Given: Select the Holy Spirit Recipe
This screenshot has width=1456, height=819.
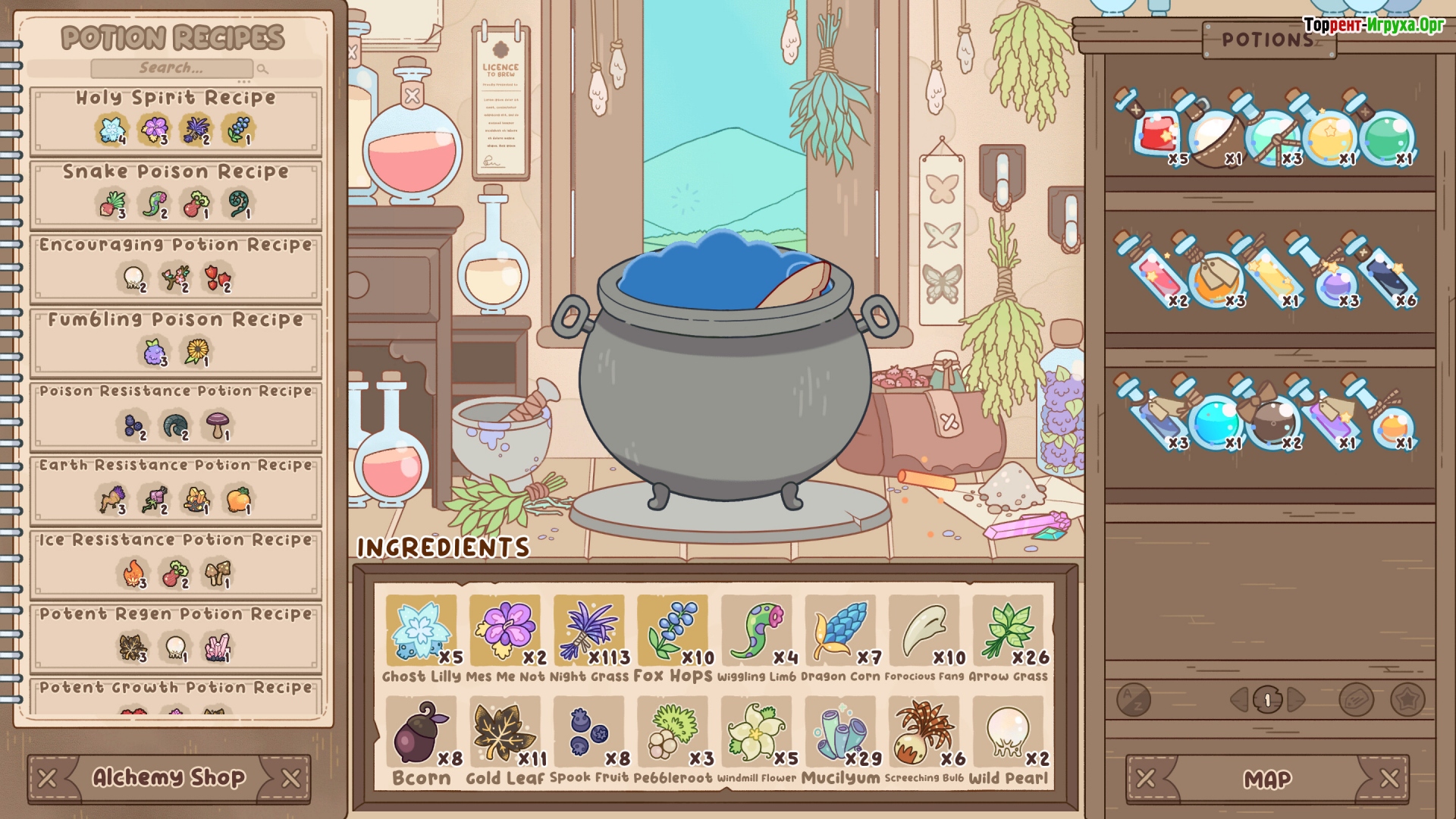Looking at the screenshot, I should point(175,121).
